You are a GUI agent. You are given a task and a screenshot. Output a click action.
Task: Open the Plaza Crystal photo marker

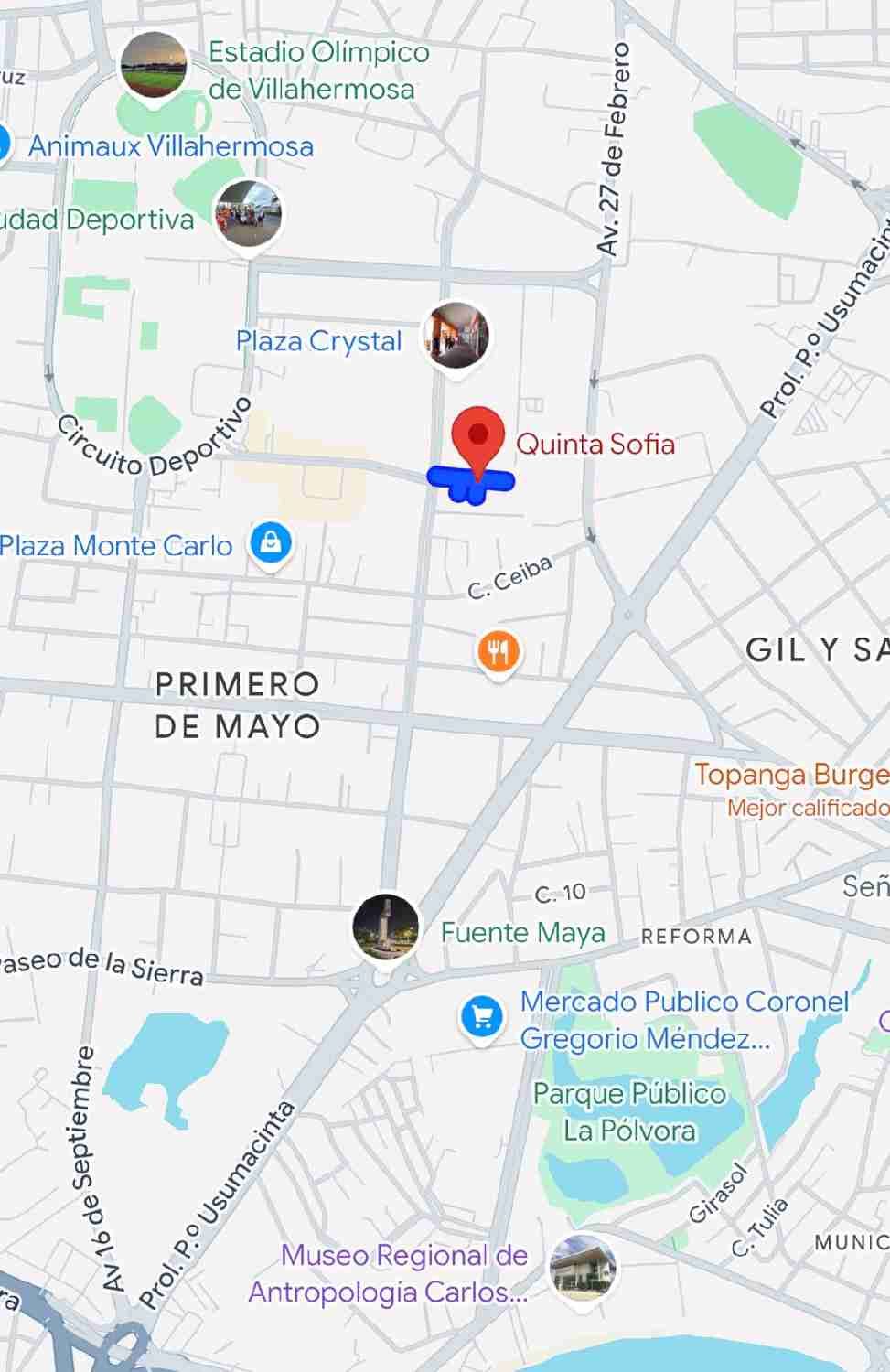point(455,336)
